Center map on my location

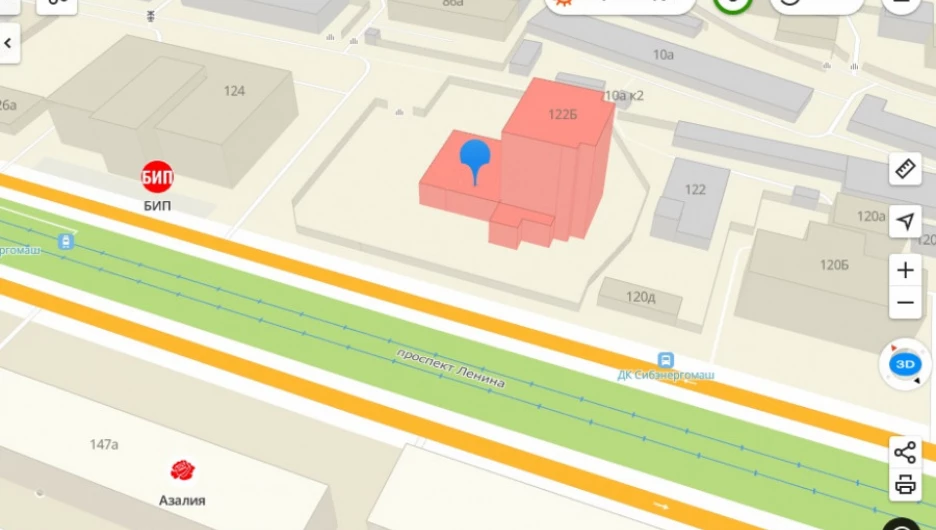(905, 221)
